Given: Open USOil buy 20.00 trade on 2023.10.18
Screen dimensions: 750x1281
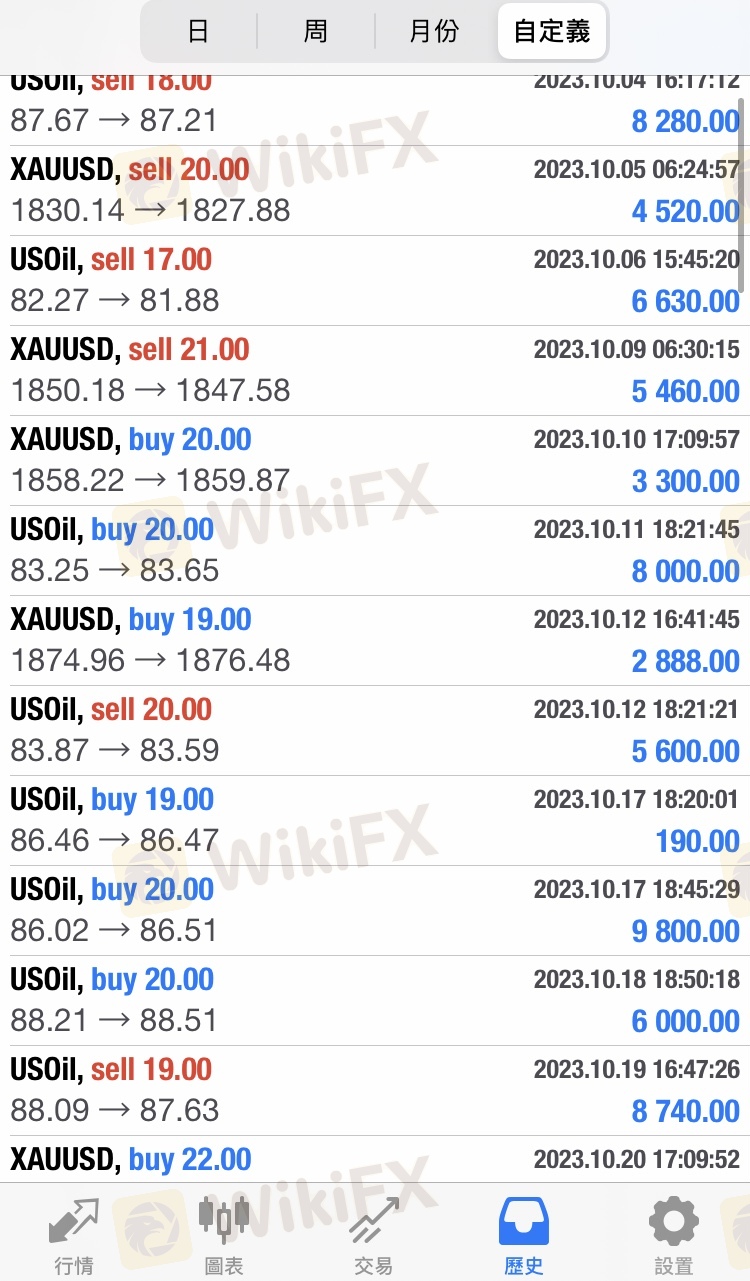Looking at the screenshot, I should 375,1000.
